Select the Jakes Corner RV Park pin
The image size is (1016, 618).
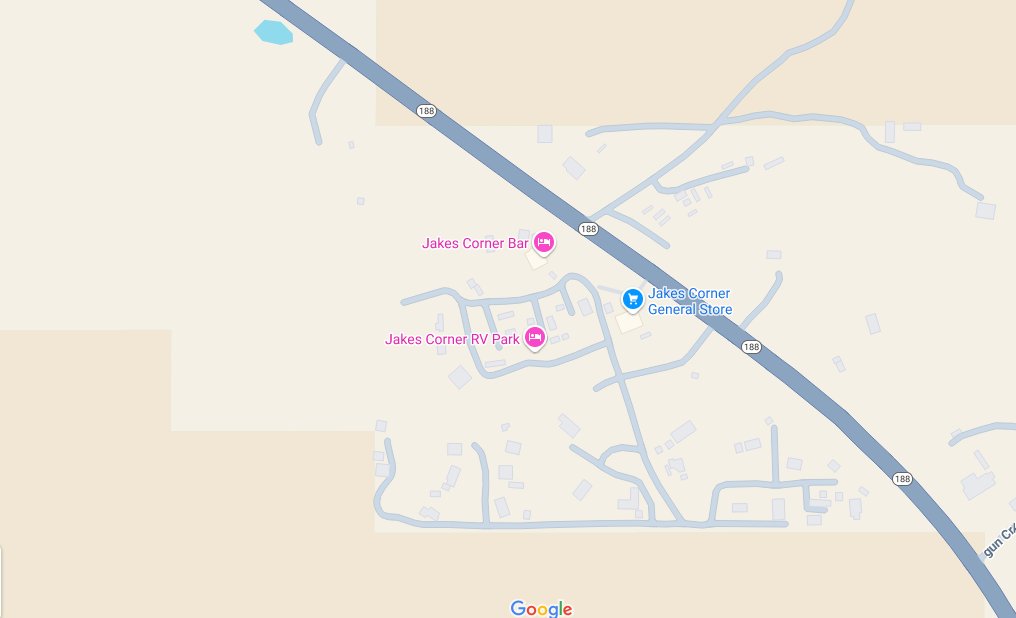(x=535, y=338)
